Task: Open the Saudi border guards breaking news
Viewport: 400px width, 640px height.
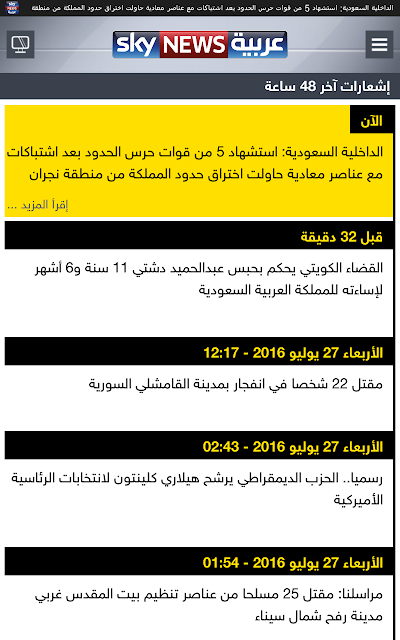Action: tap(195, 164)
